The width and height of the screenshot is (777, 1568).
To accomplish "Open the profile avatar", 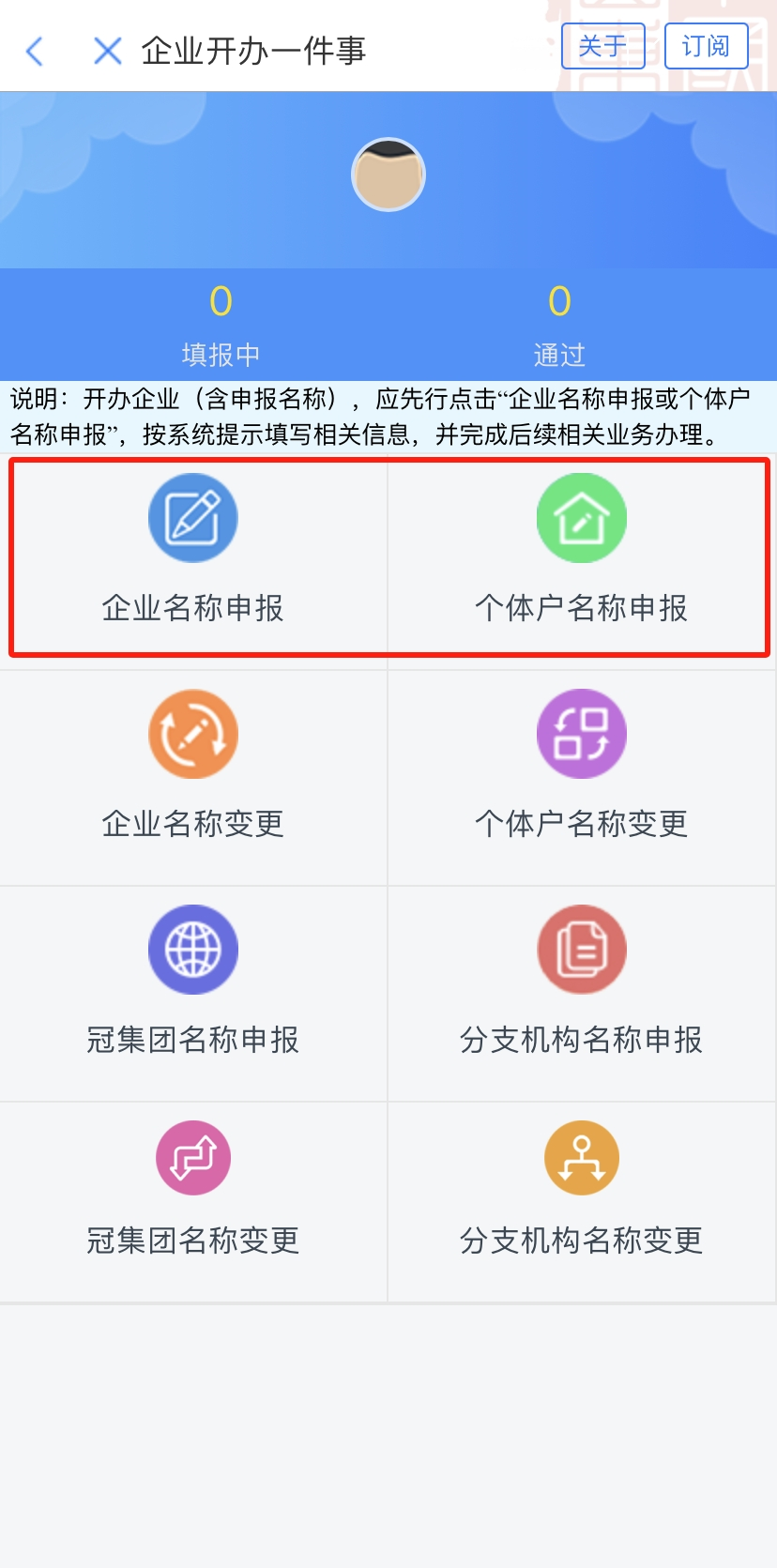I will click(388, 175).
